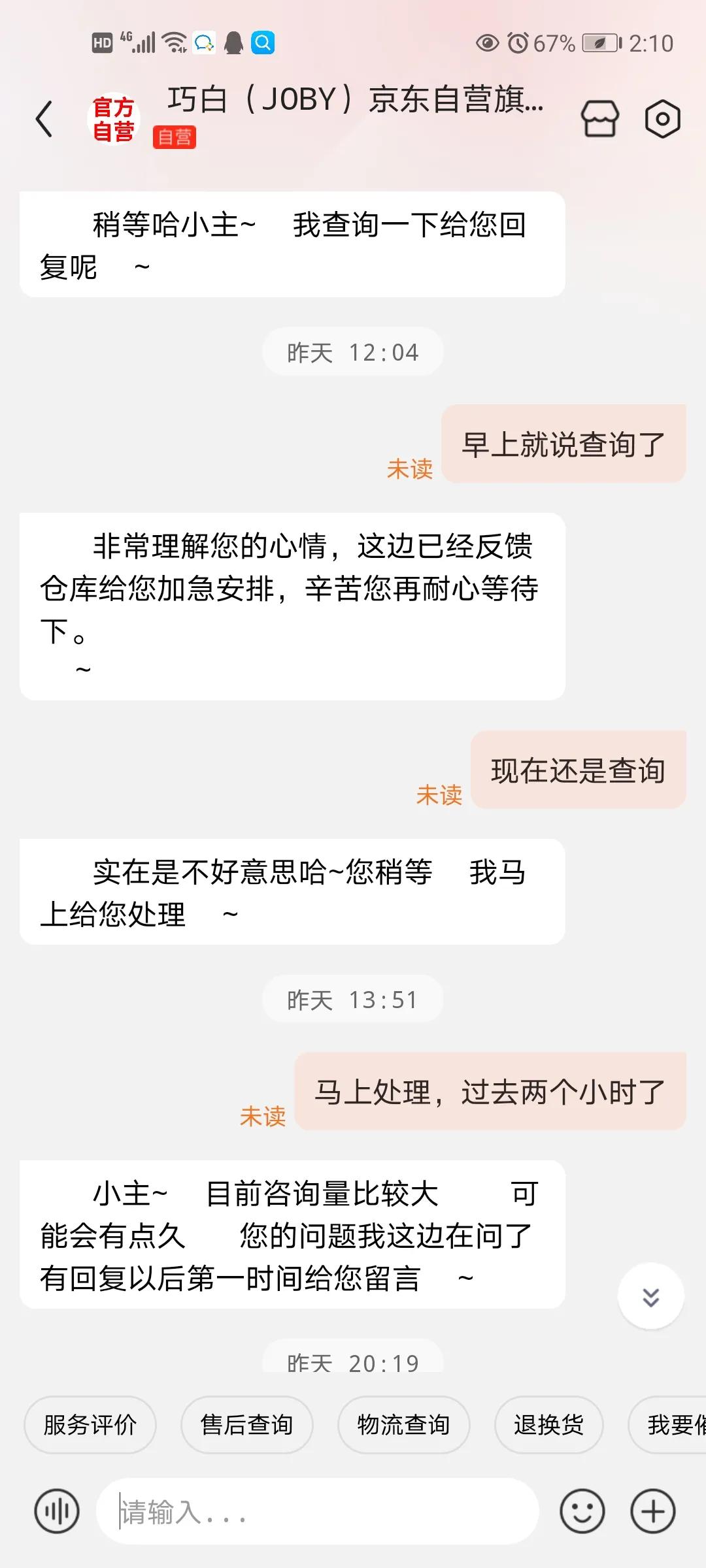
Task: Tap the double-chevron to jump to newest messages
Action: coord(650,1295)
